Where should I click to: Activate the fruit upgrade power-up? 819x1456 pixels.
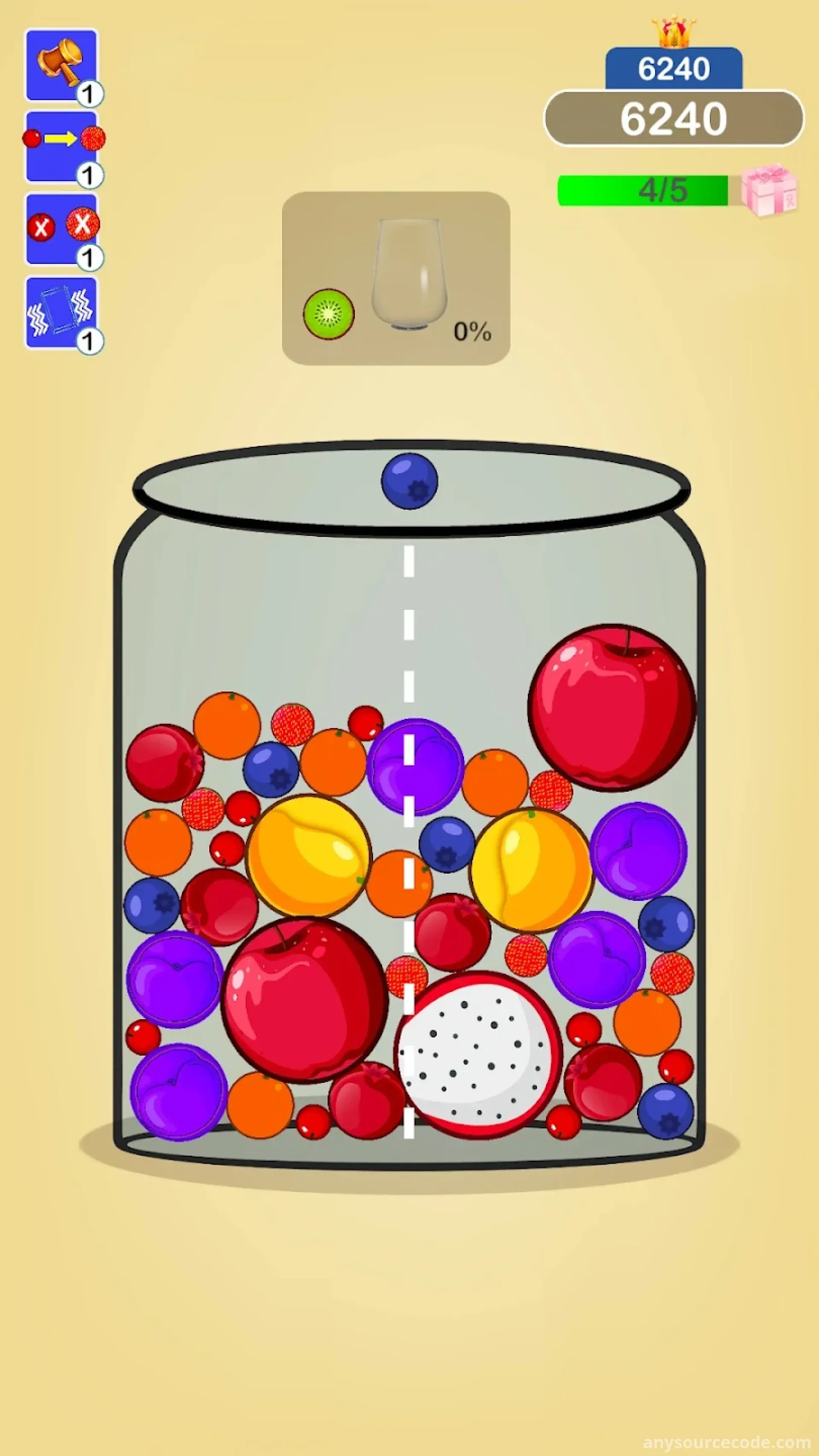click(61, 147)
